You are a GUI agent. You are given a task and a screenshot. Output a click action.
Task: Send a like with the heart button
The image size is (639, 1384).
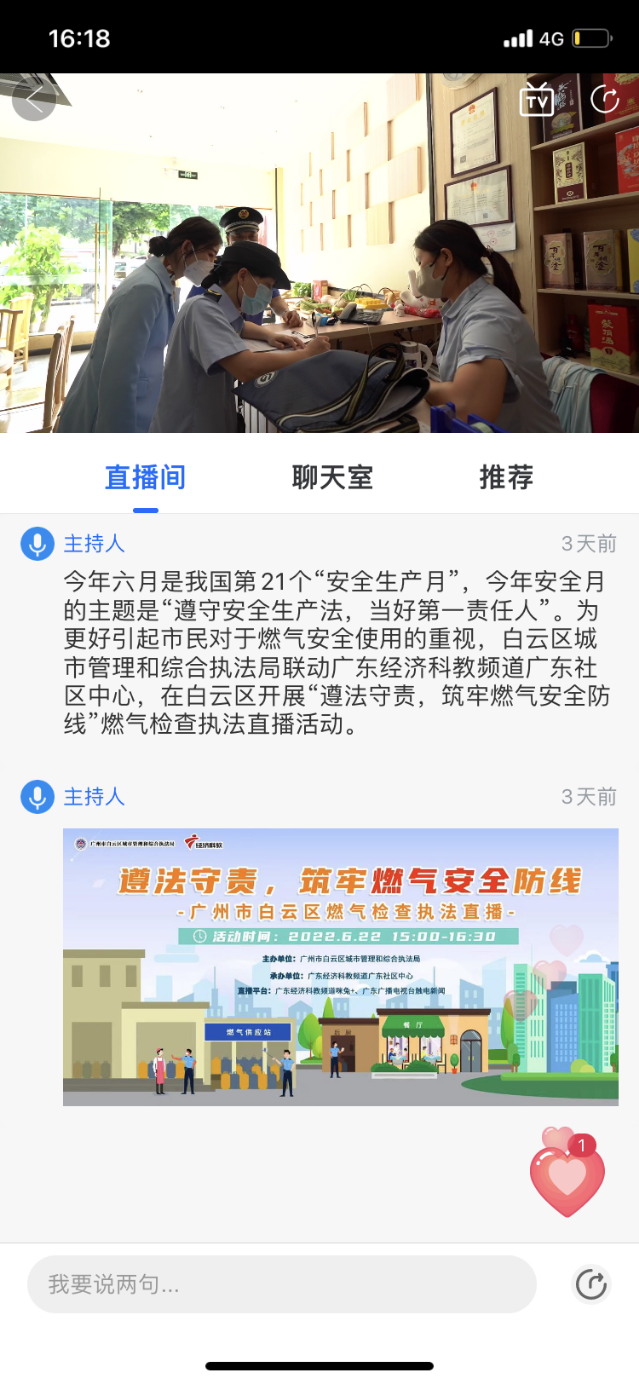coord(567,1178)
